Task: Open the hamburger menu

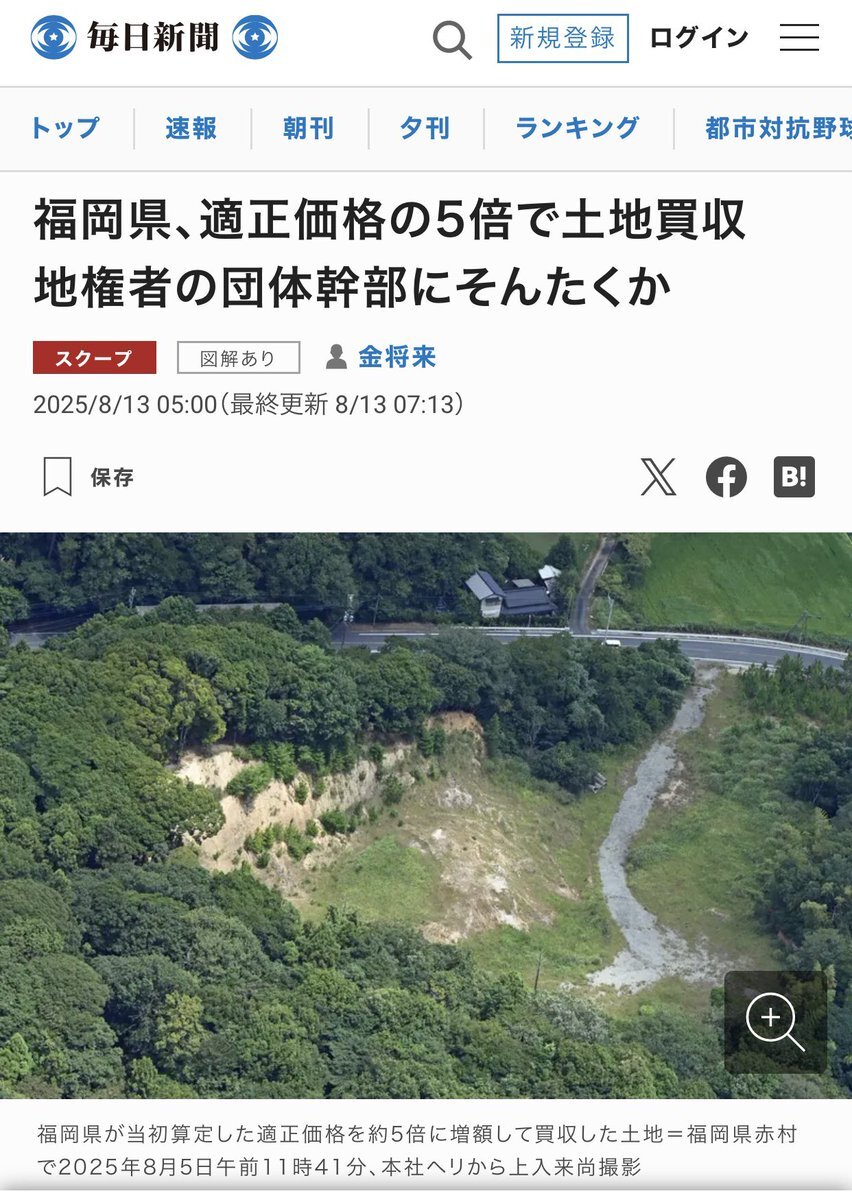Action: pos(799,39)
